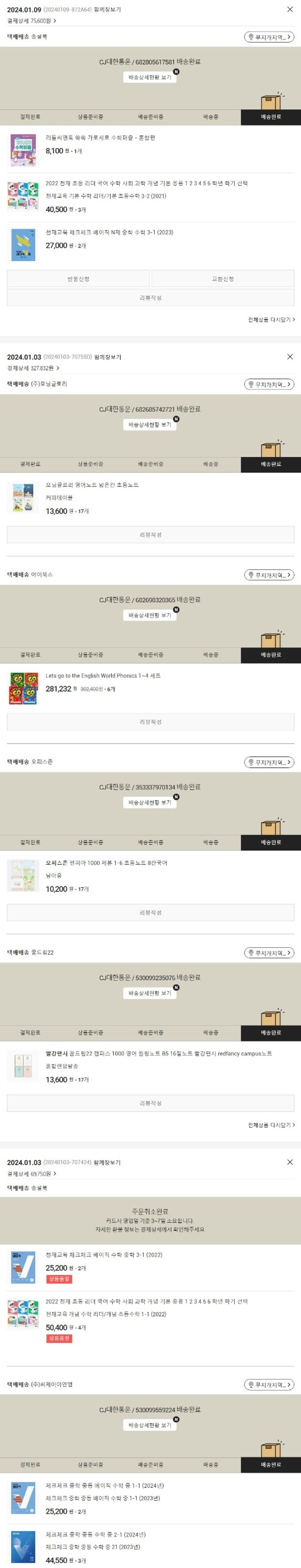The image size is (301, 1568).
Task: Open payment details for 69,750원
Action: 32,1174
